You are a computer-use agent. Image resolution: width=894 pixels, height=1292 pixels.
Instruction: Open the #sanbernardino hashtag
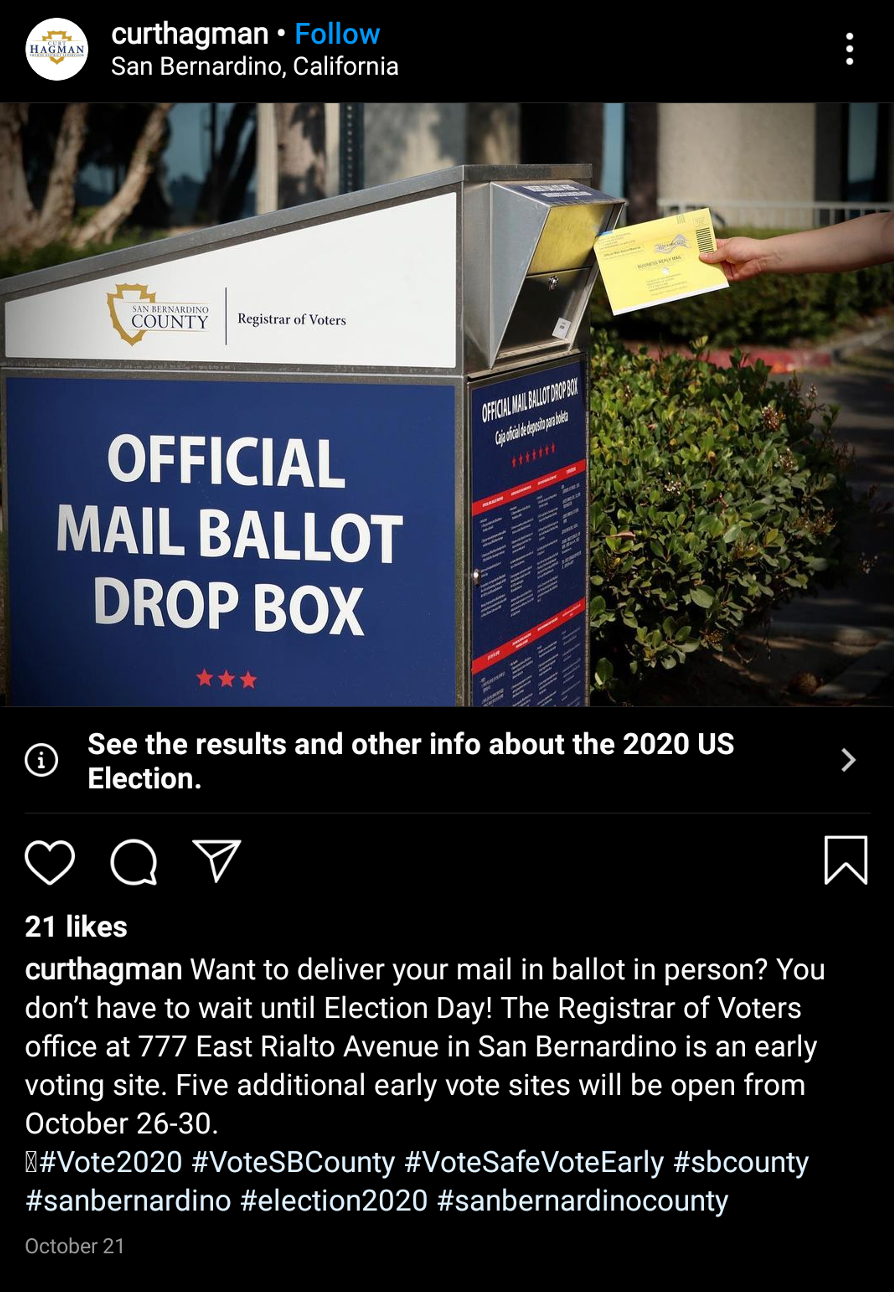pos(128,1200)
